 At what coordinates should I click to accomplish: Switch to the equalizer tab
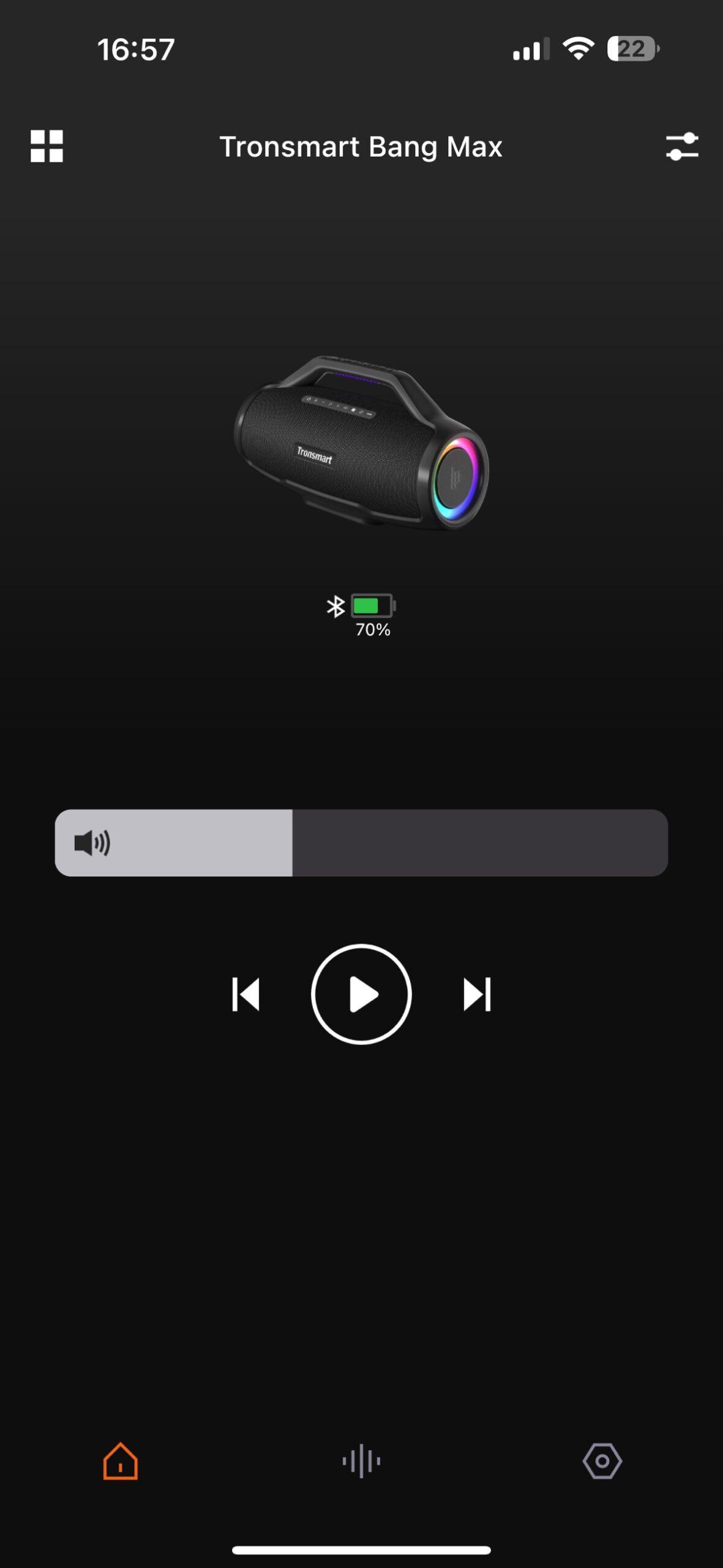[x=361, y=1461]
